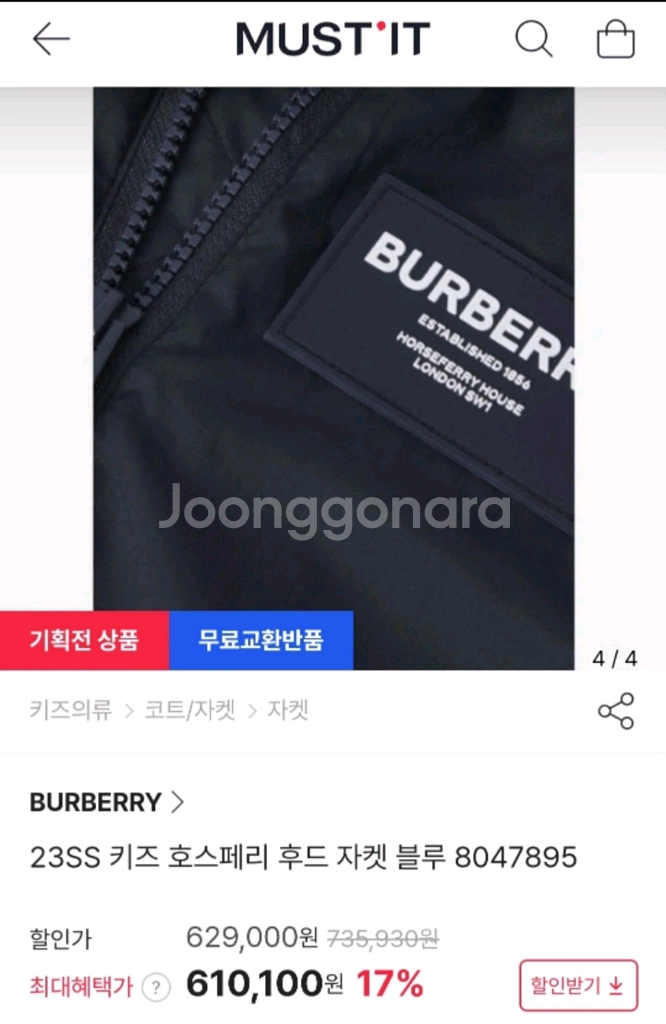Image resolution: width=666 pixels, height=1024 pixels.
Task: Tap the 할인받기 discount button
Action: tap(578, 985)
